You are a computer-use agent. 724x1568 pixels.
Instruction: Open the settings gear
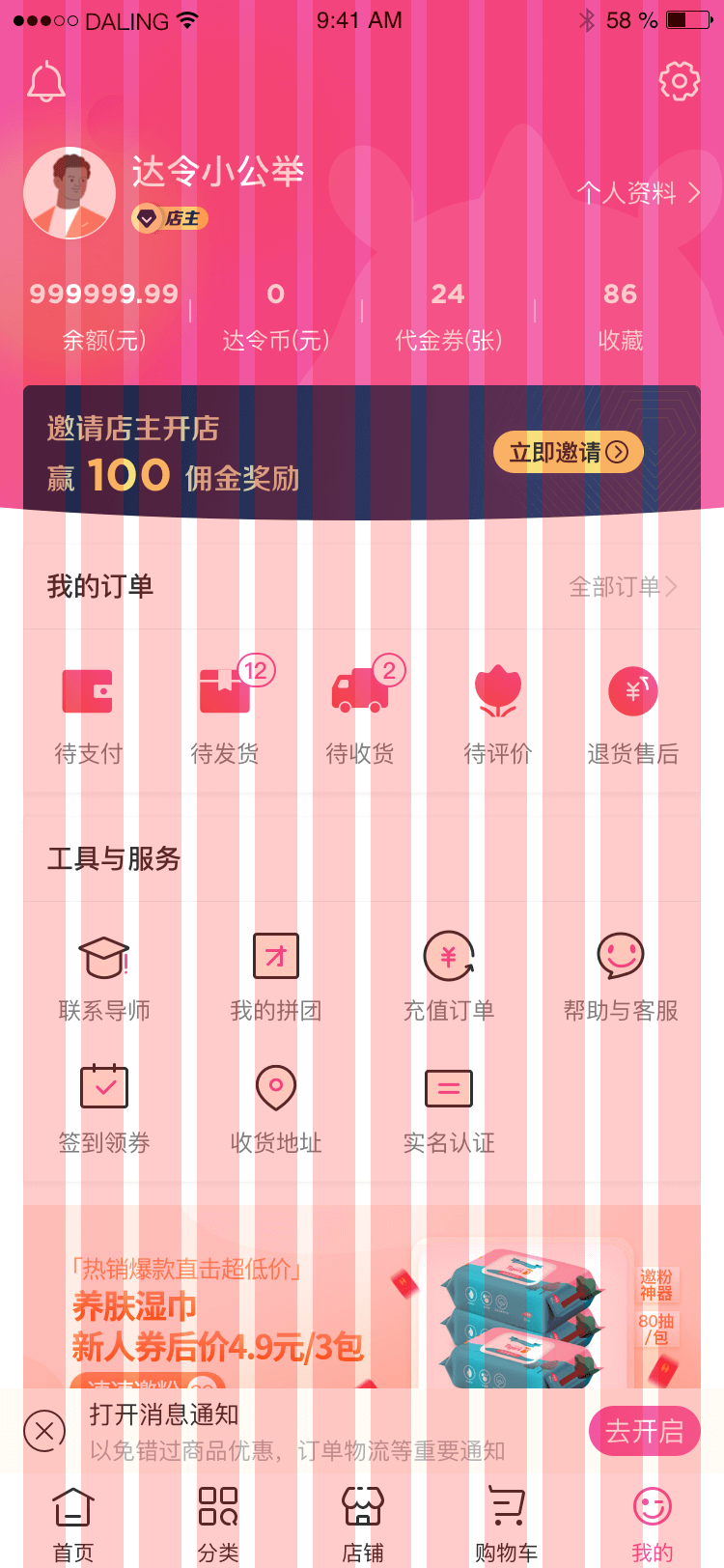point(679,82)
